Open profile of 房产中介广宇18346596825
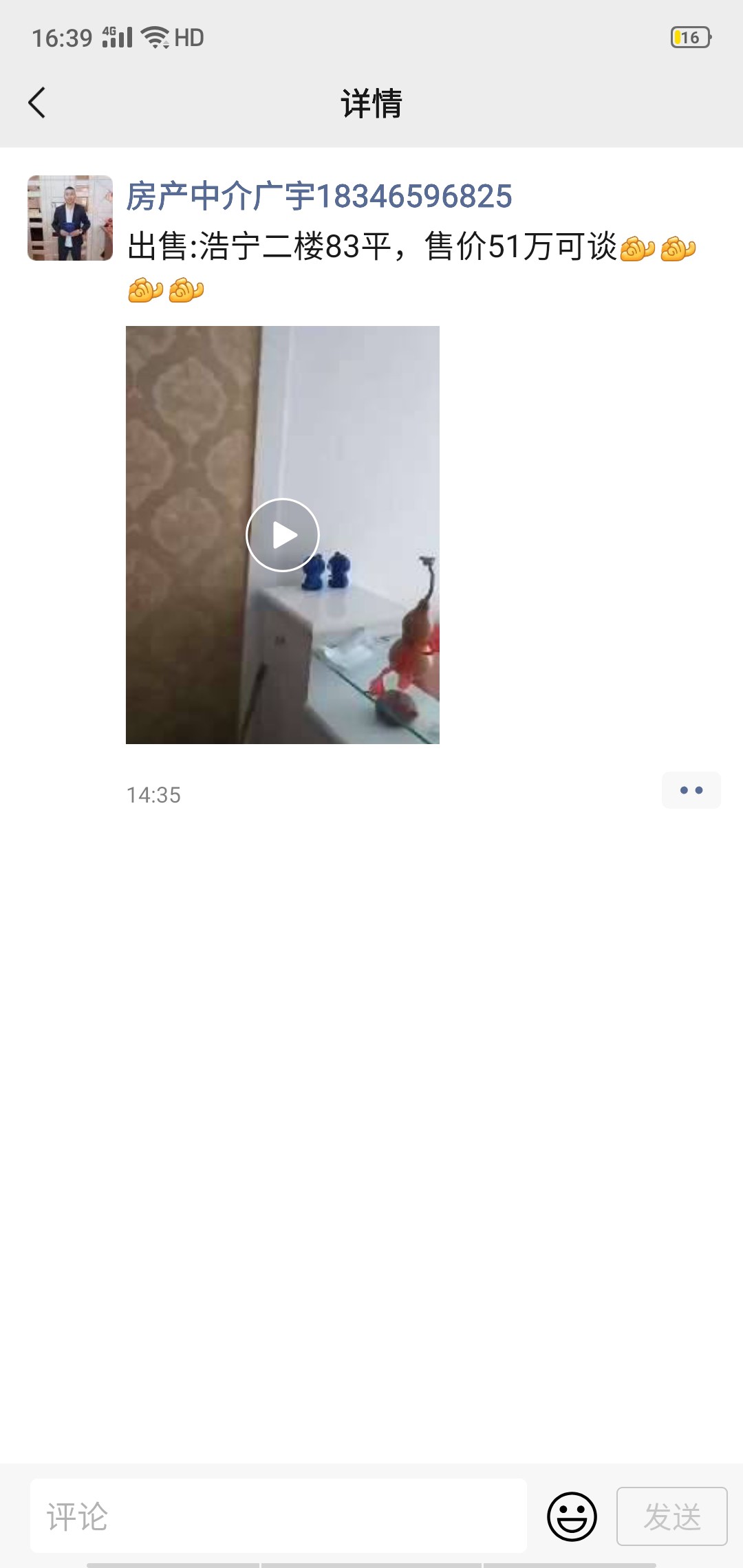This screenshot has height=1568, width=743. [x=319, y=197]
